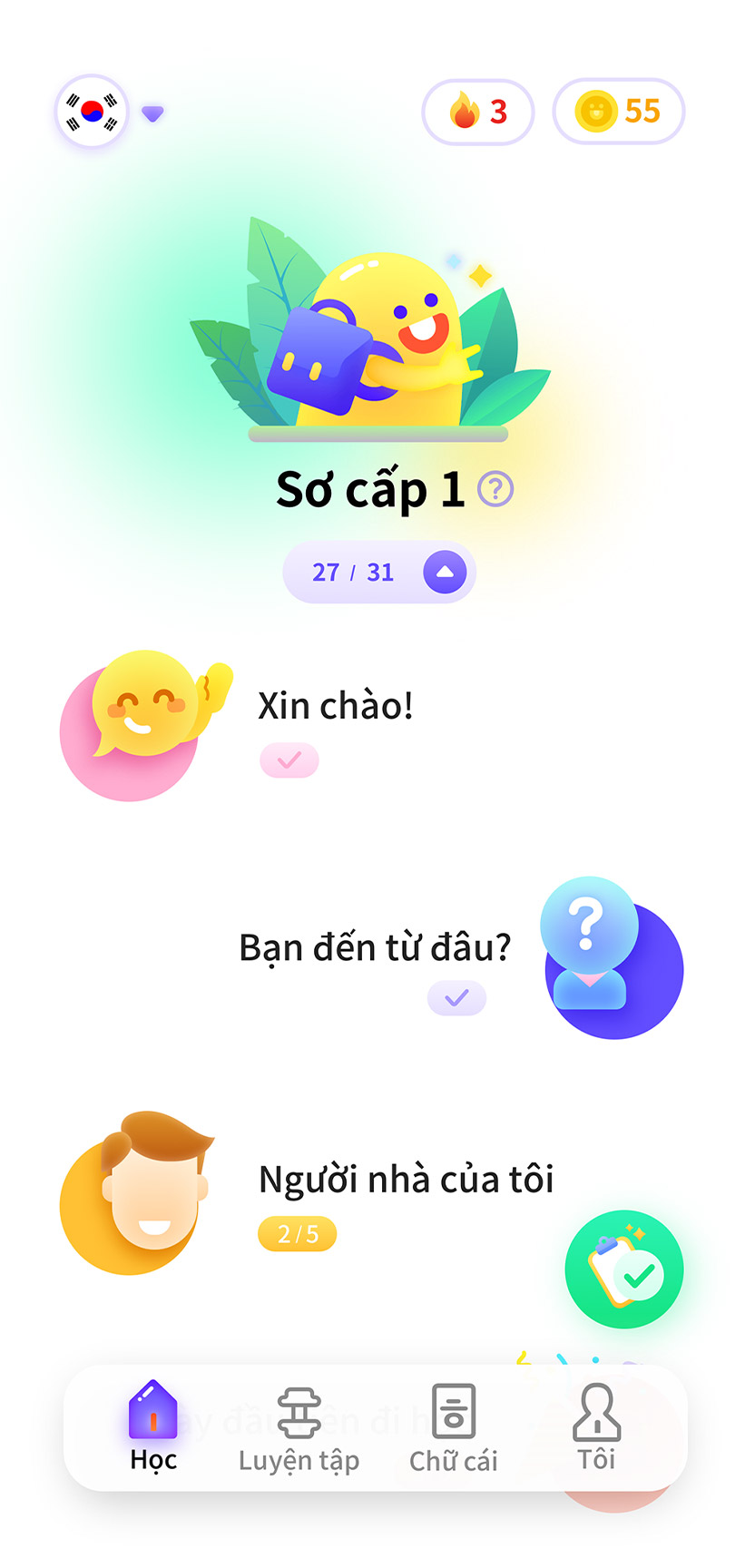This screenshot has height=1568, width=755.
Task: Collapse the 27 / 31 progress list
Action: 445,573
